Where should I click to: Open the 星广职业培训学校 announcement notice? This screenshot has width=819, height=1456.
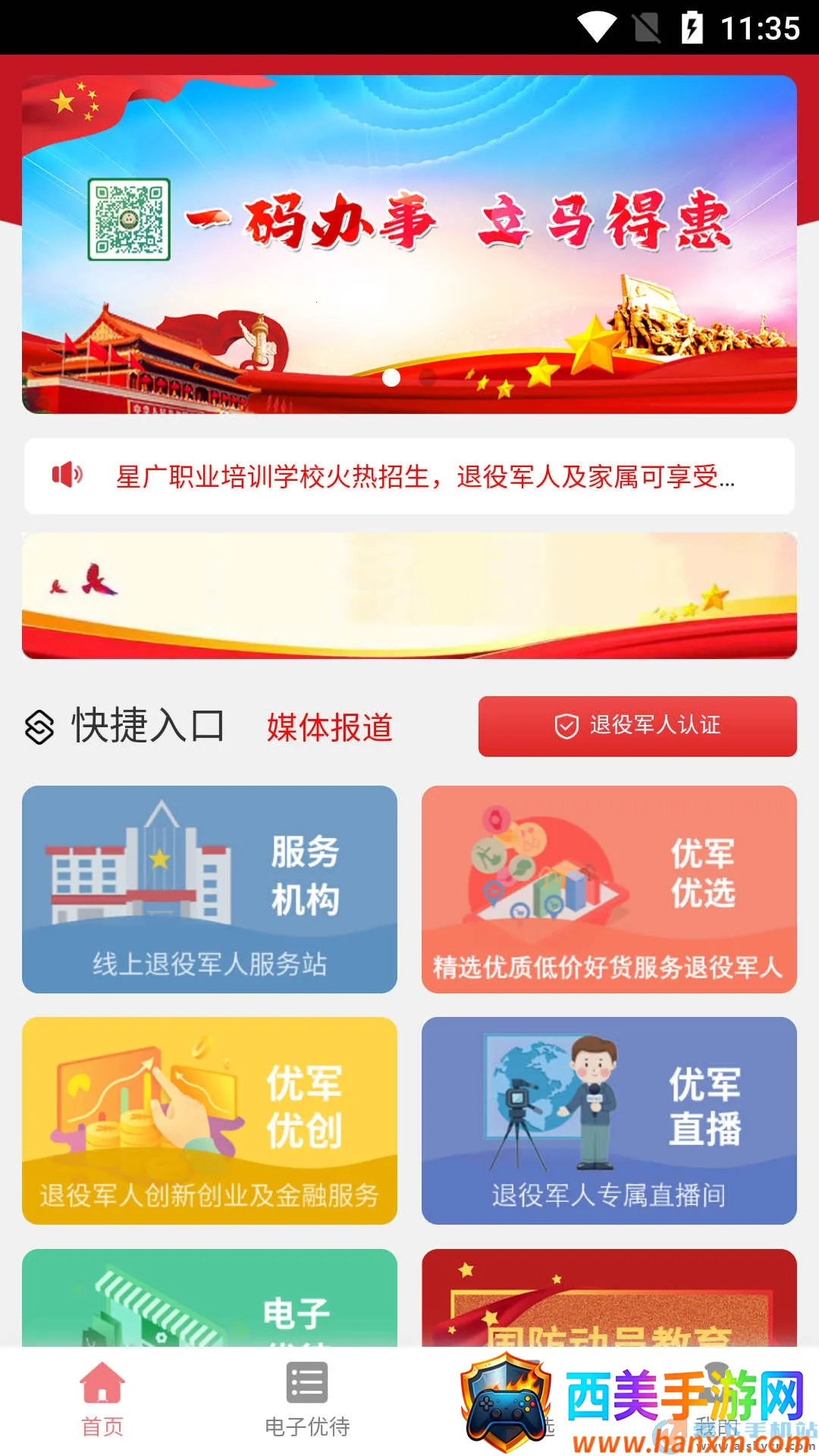click(425, 476)
